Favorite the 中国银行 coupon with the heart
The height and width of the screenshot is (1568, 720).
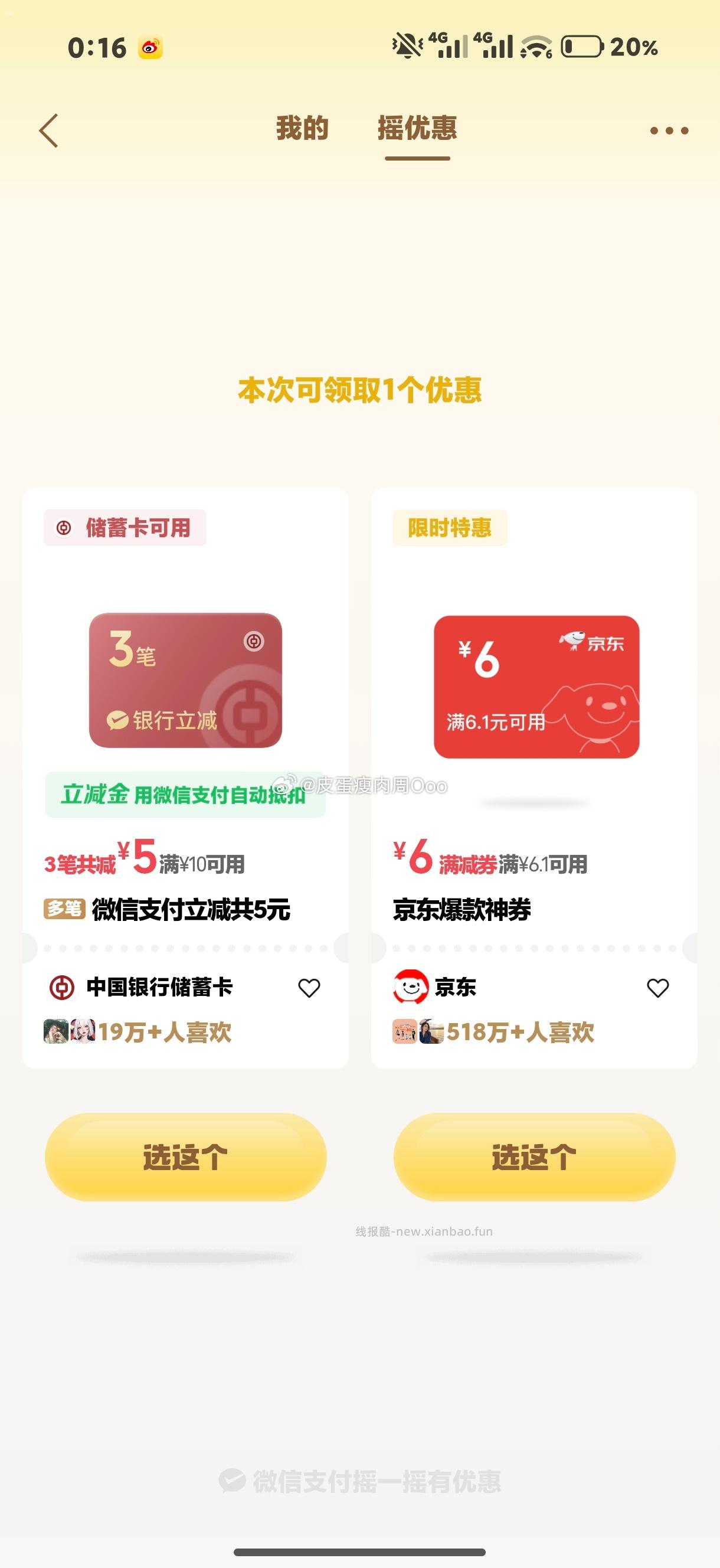(x=309, y=986)
